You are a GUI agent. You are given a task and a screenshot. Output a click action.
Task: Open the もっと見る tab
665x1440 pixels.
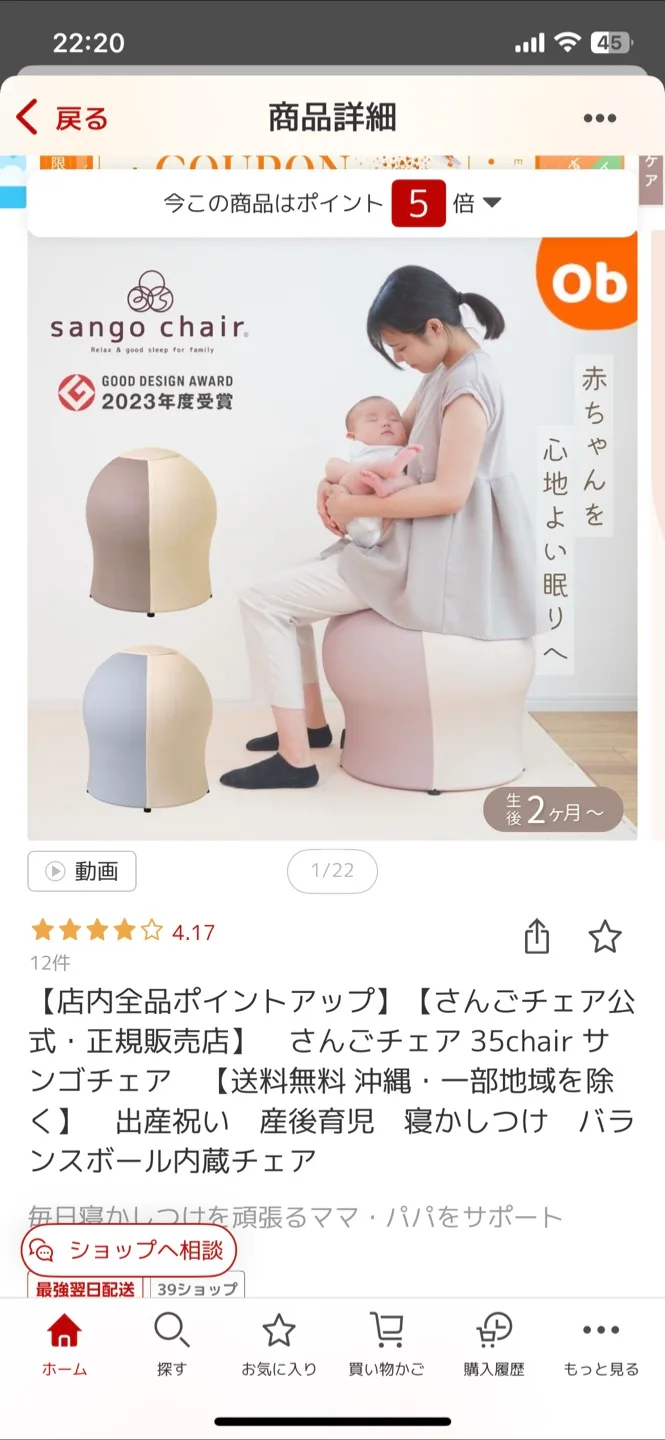[x=600, y=1345]
